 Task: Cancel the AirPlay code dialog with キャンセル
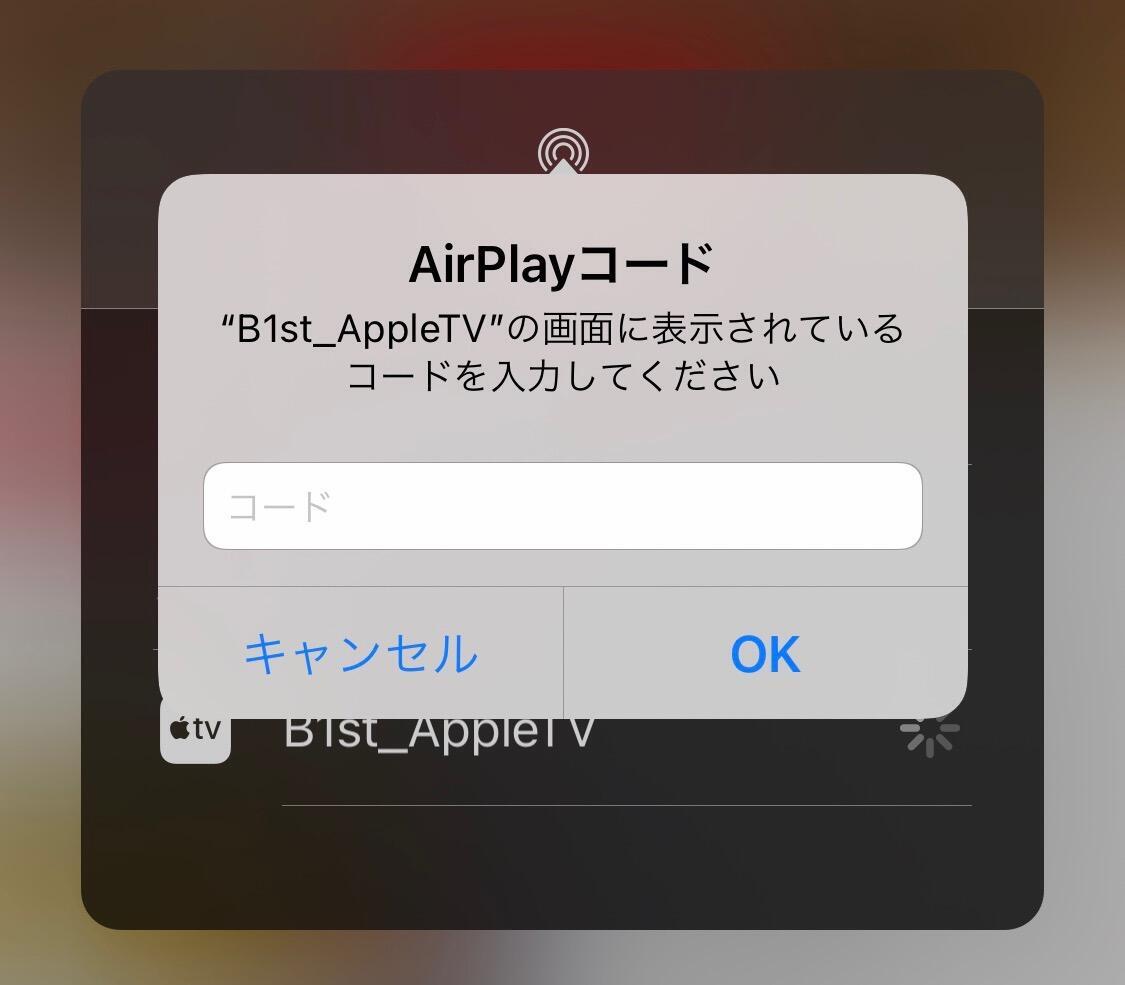pyautogui.click(x=361, y=654)
